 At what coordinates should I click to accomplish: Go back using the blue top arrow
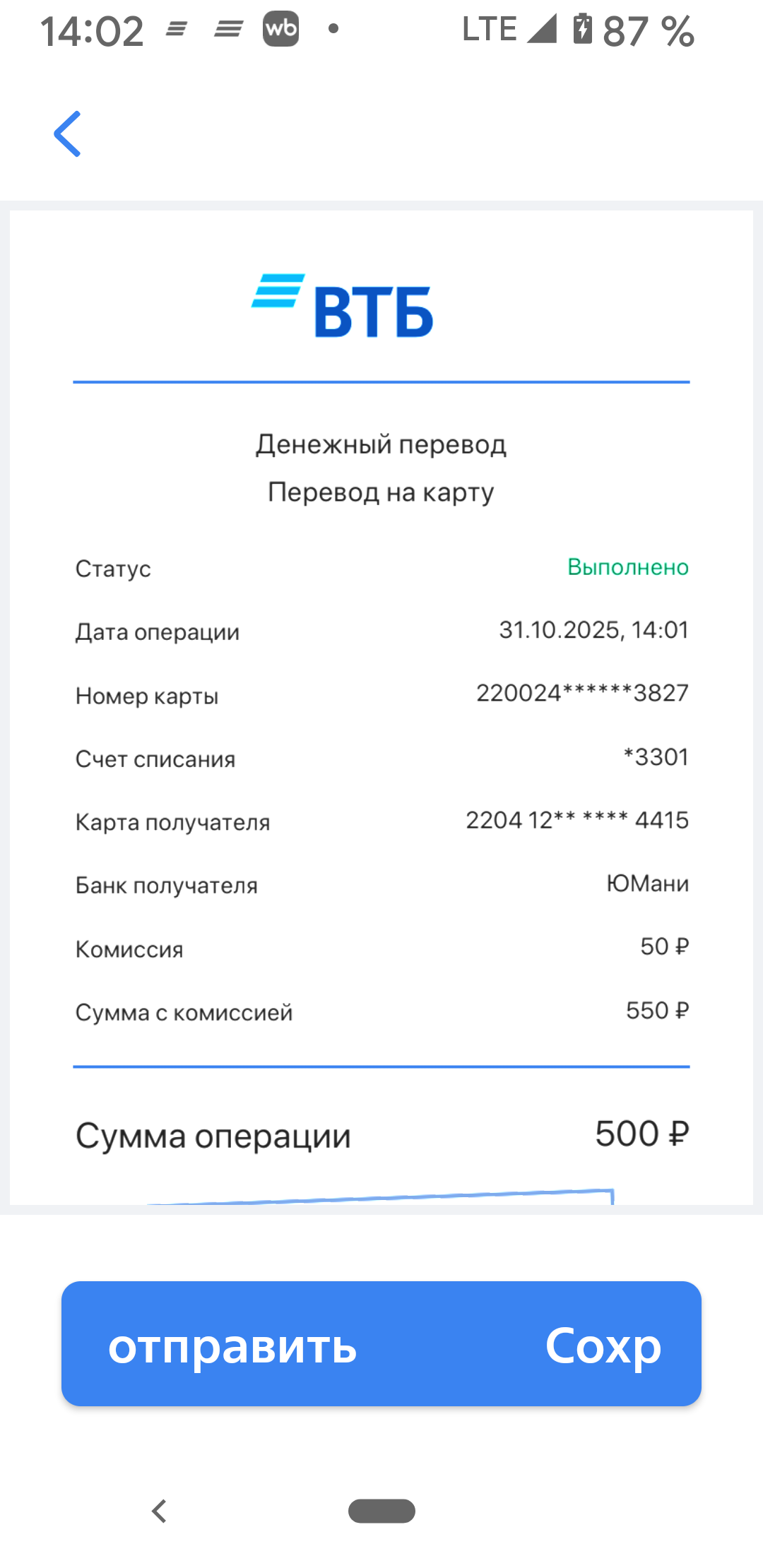68,133
